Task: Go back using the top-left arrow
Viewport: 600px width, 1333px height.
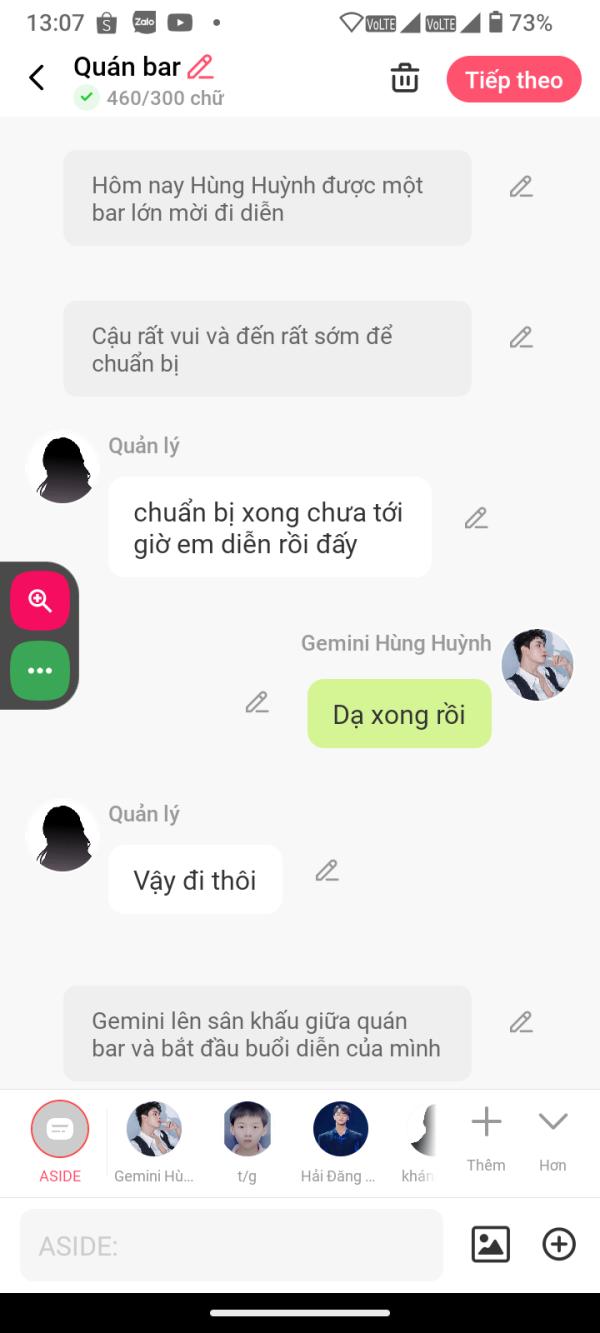Action: [x=37, y=78]
